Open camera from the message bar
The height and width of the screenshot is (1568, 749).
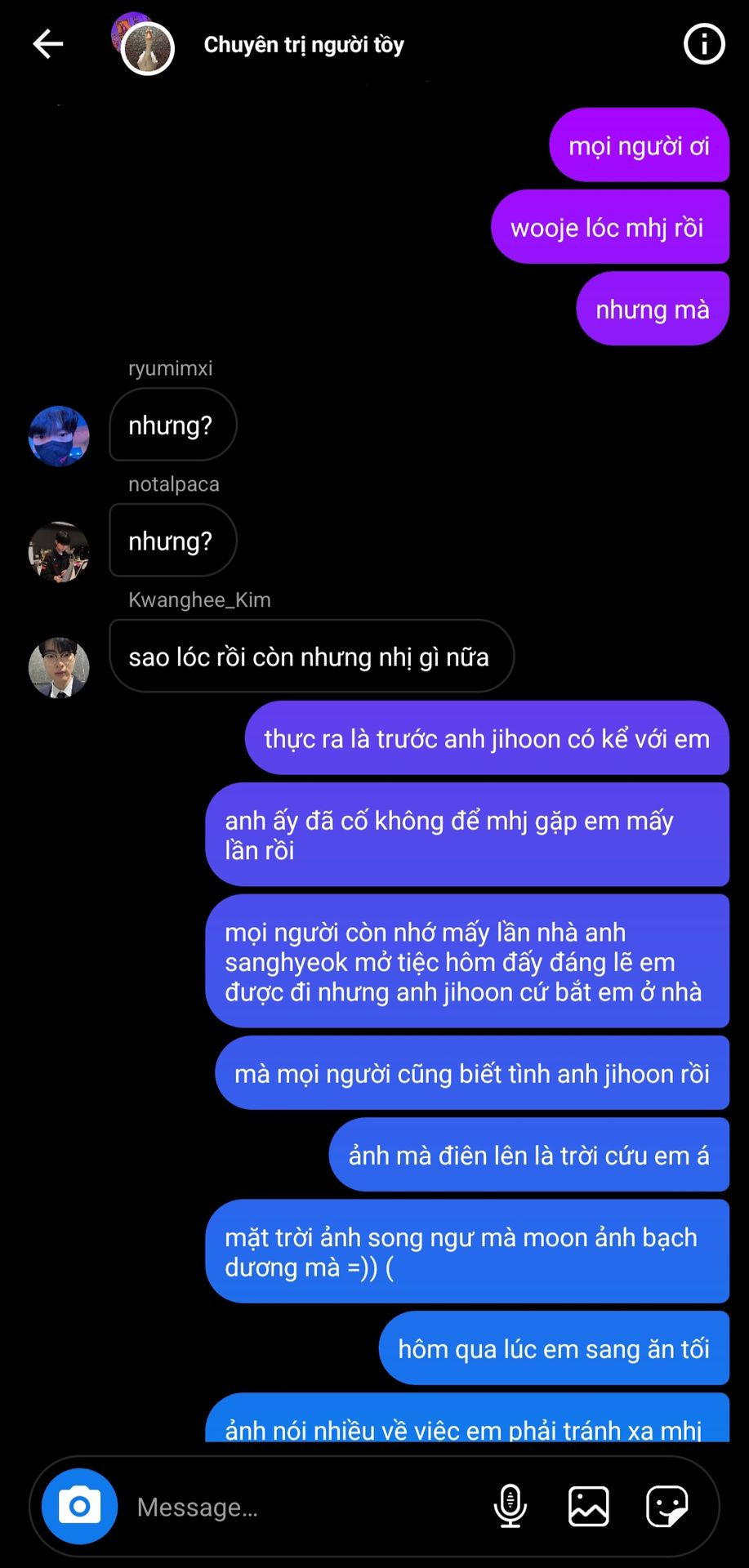coord(79,1506)
